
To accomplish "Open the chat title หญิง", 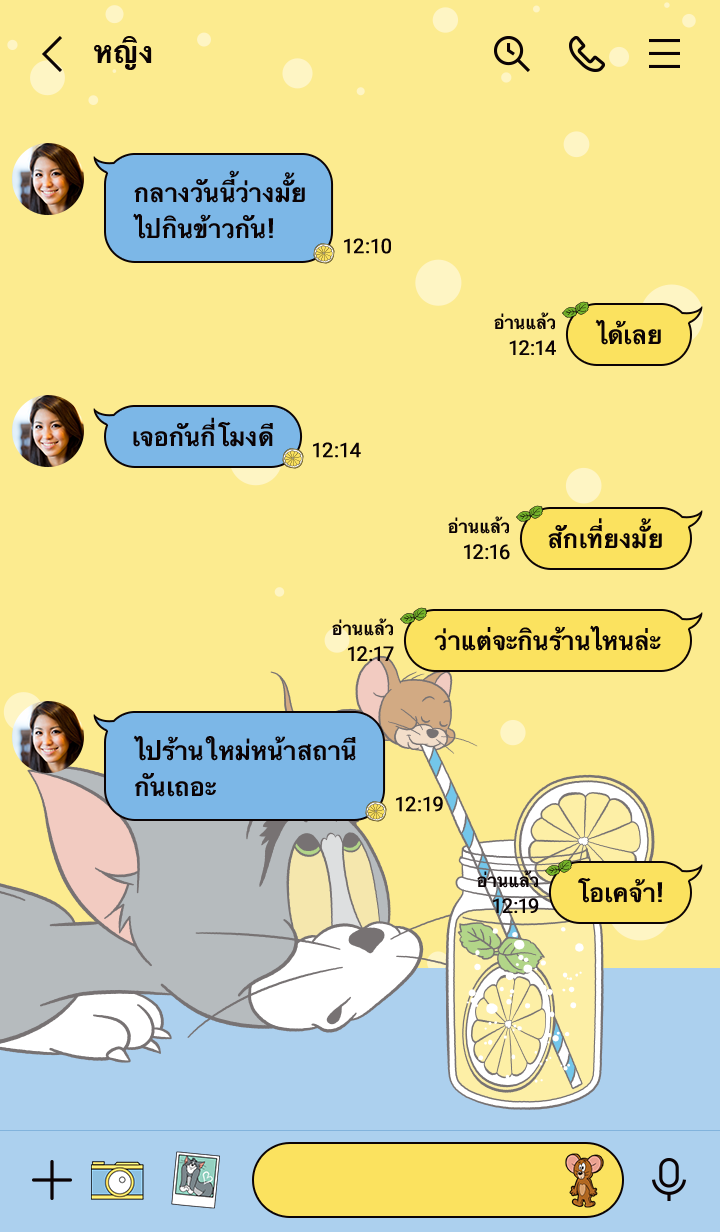I will (122, 52).
